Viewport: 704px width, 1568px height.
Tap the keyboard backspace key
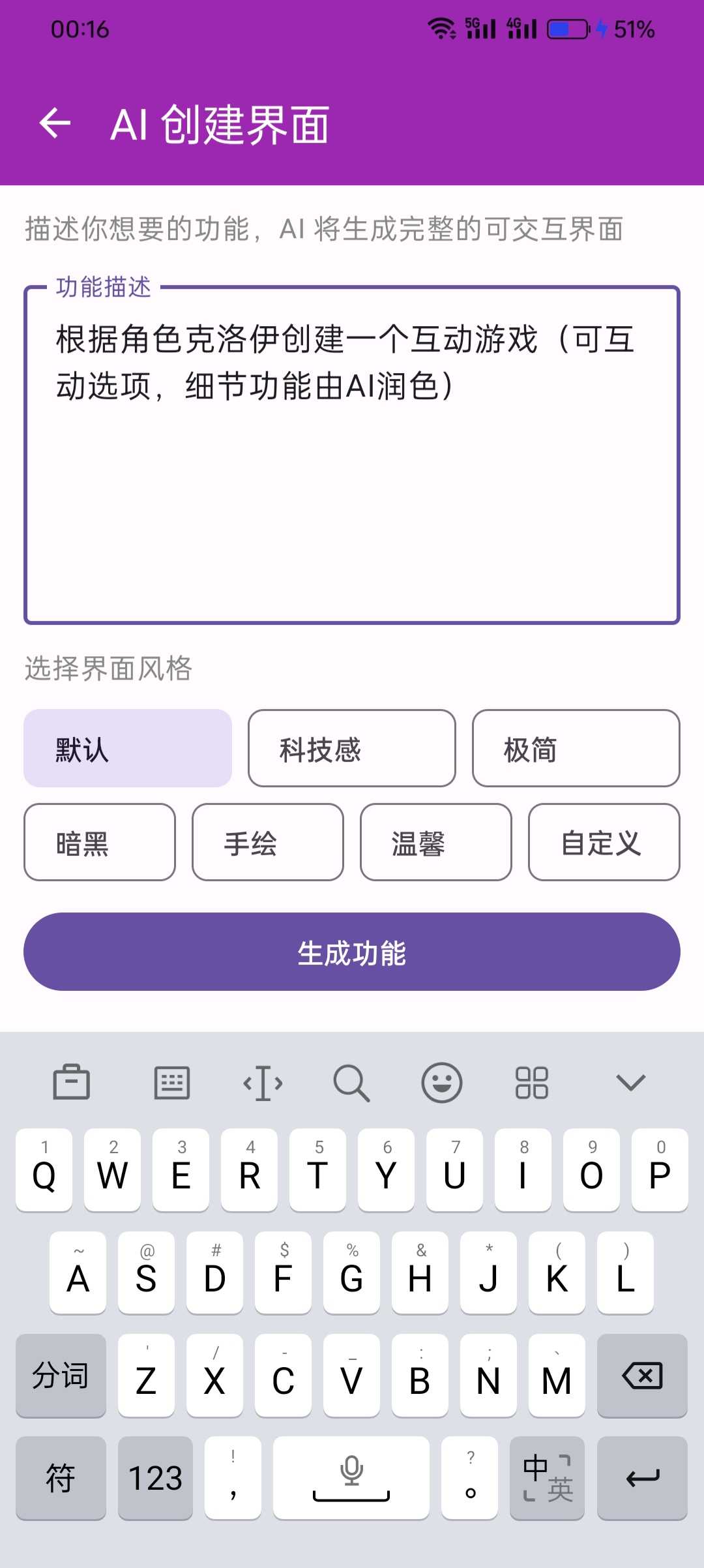point(642,1375)
